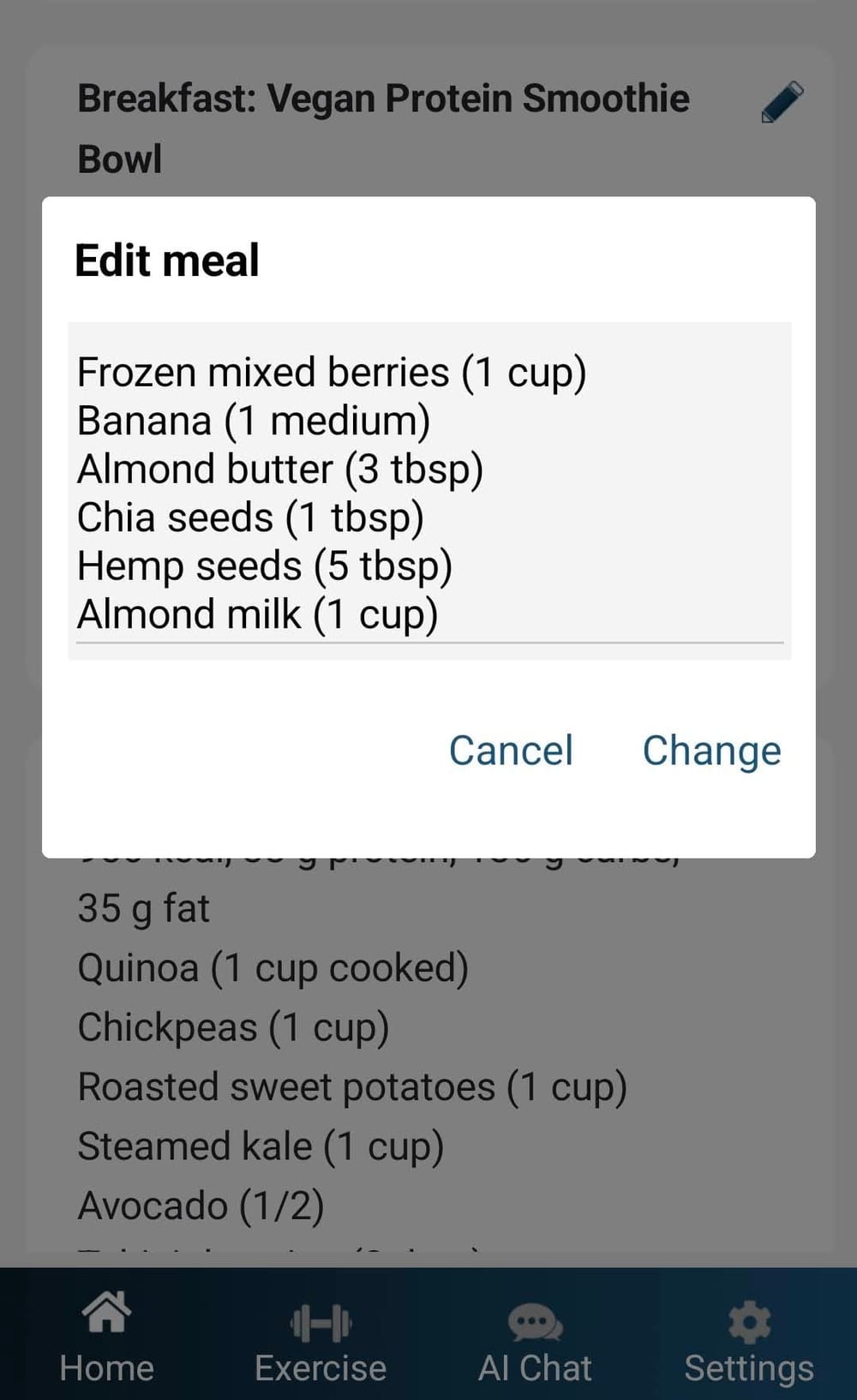Place cursor on the Frozen mixed berries line
This screenshot has height=1400, width=857.
coord(333,371)
